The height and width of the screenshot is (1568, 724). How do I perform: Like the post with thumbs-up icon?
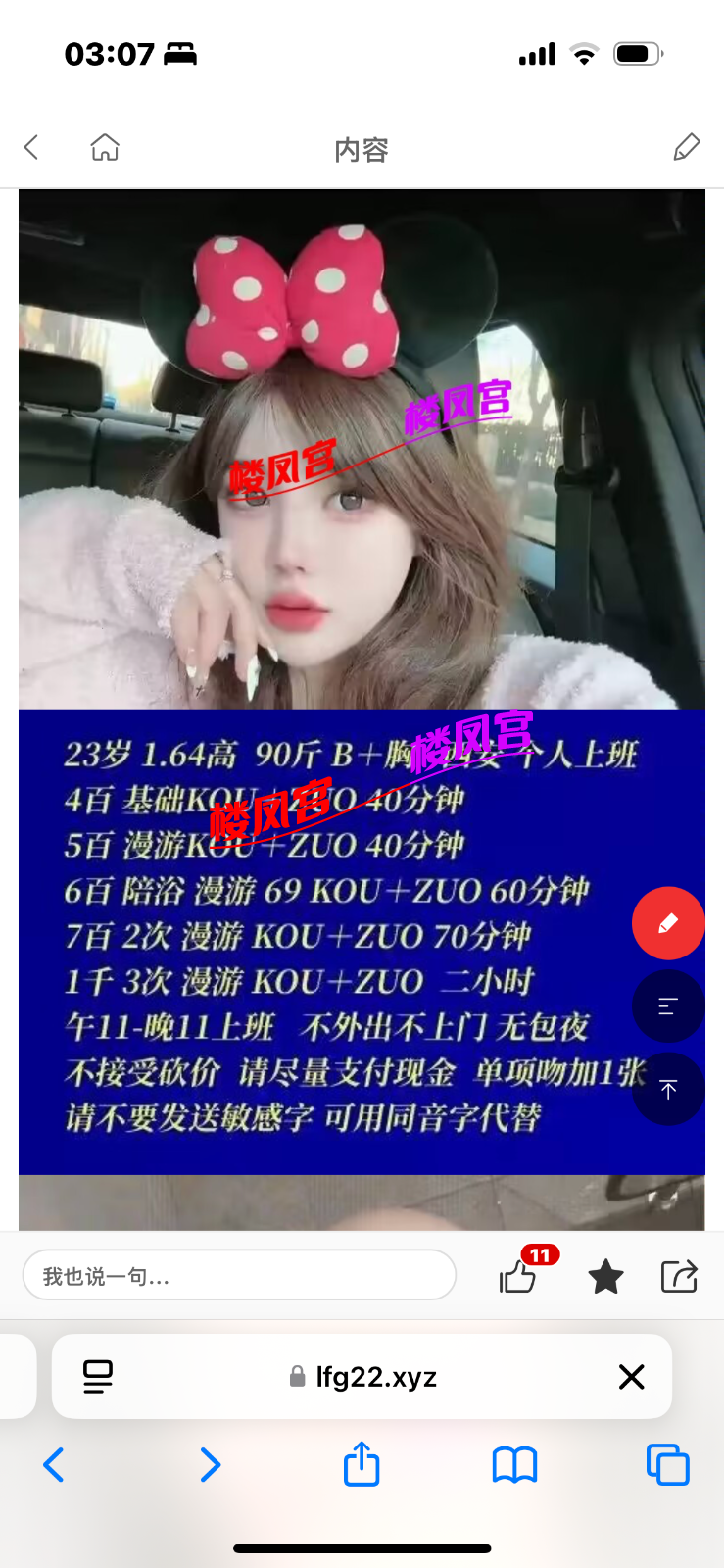click(x=518, y=1276)
